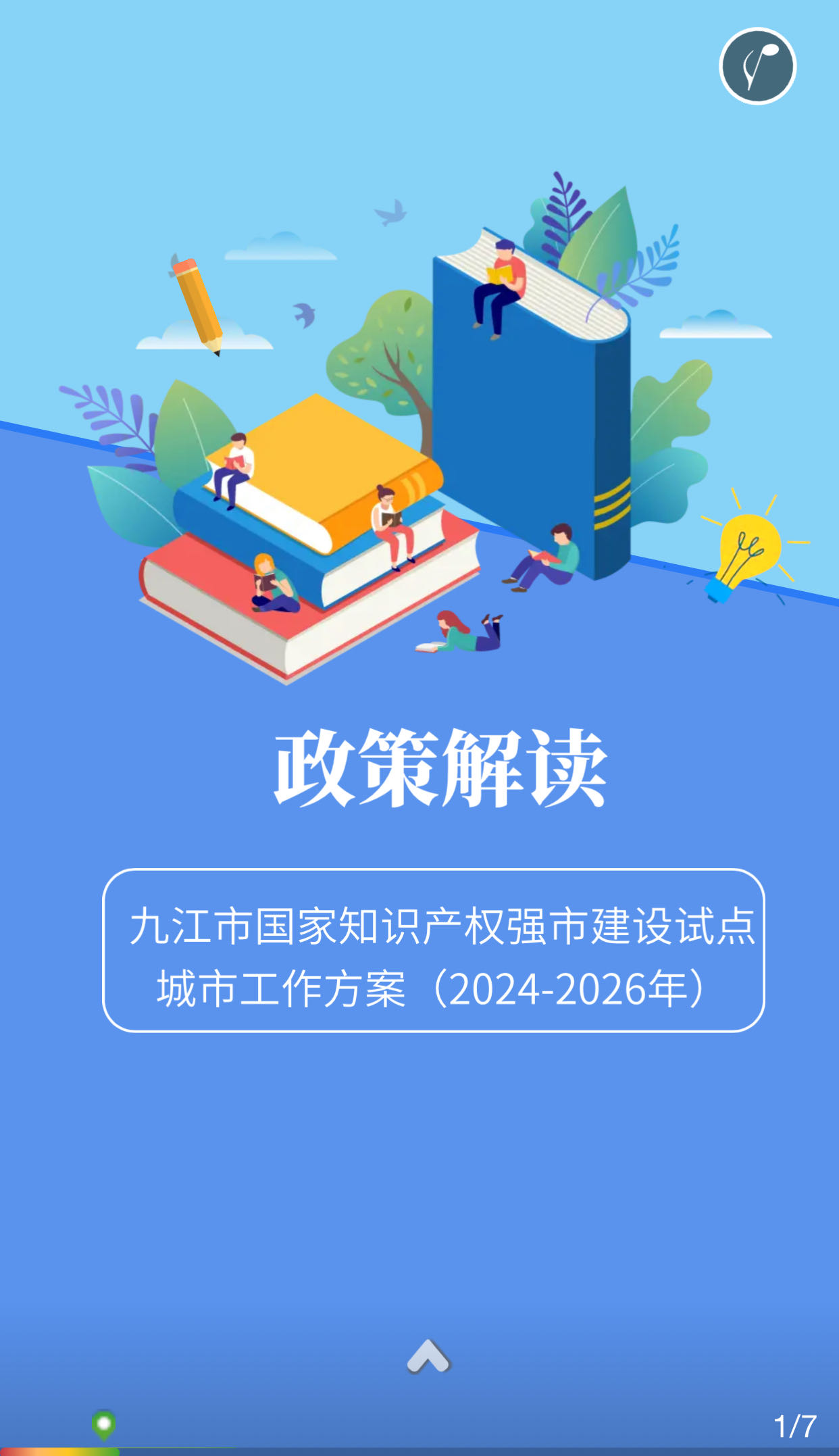This screenshot has height=1456, width=839.
Task: Tap the up arrow to go to the next page
Action: click(x=428, y=1357)
